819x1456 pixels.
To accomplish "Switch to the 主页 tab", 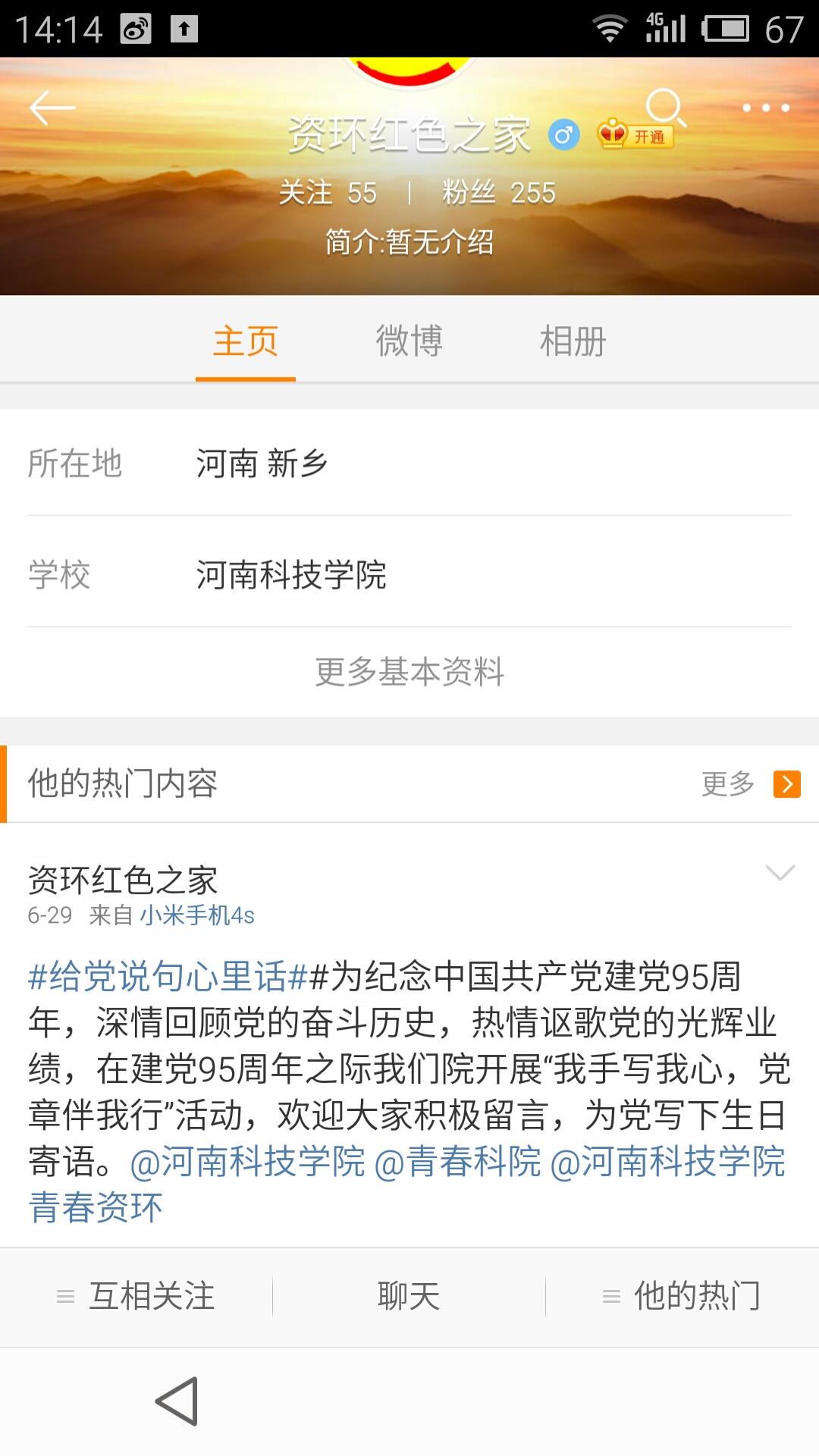I will tap(245, 341).
